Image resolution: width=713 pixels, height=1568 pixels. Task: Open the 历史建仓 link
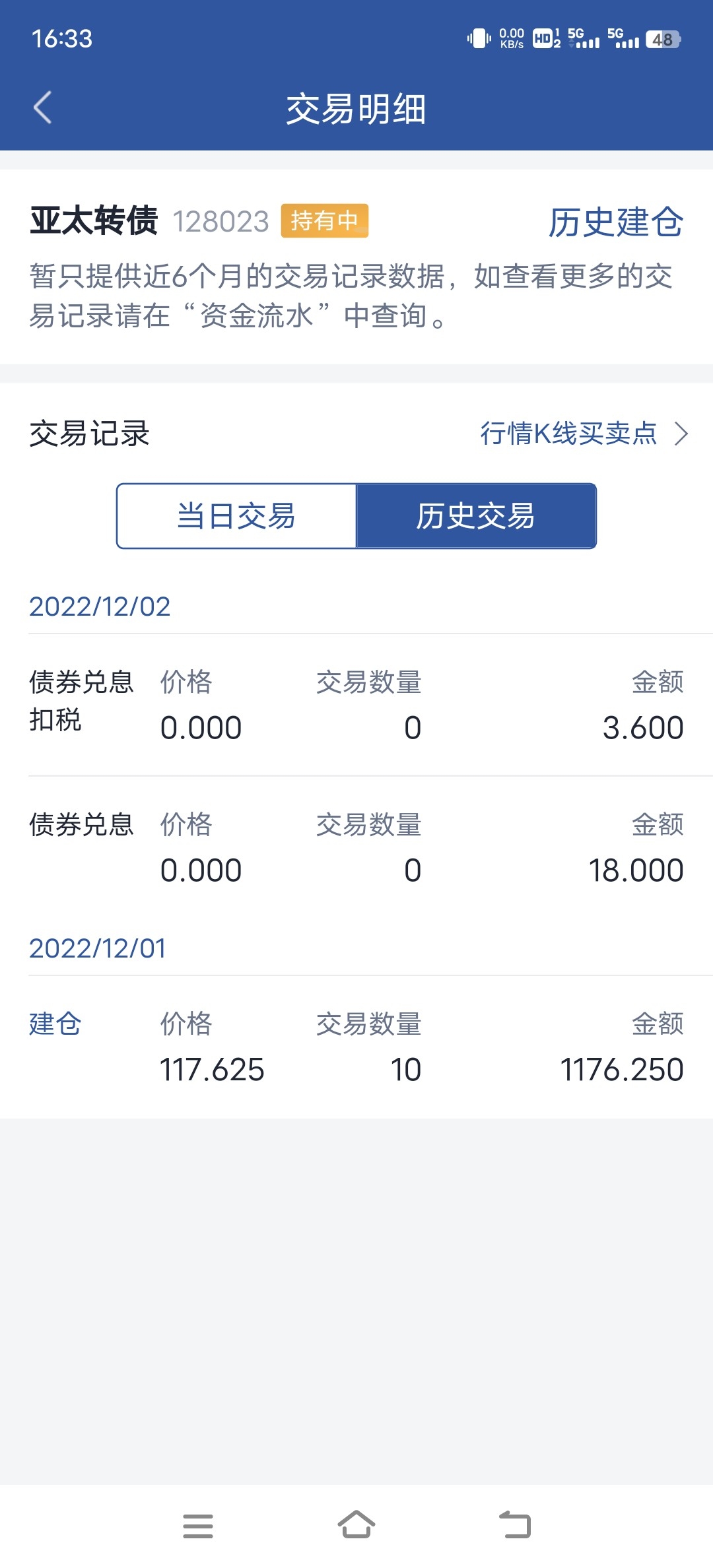[616, 222]
